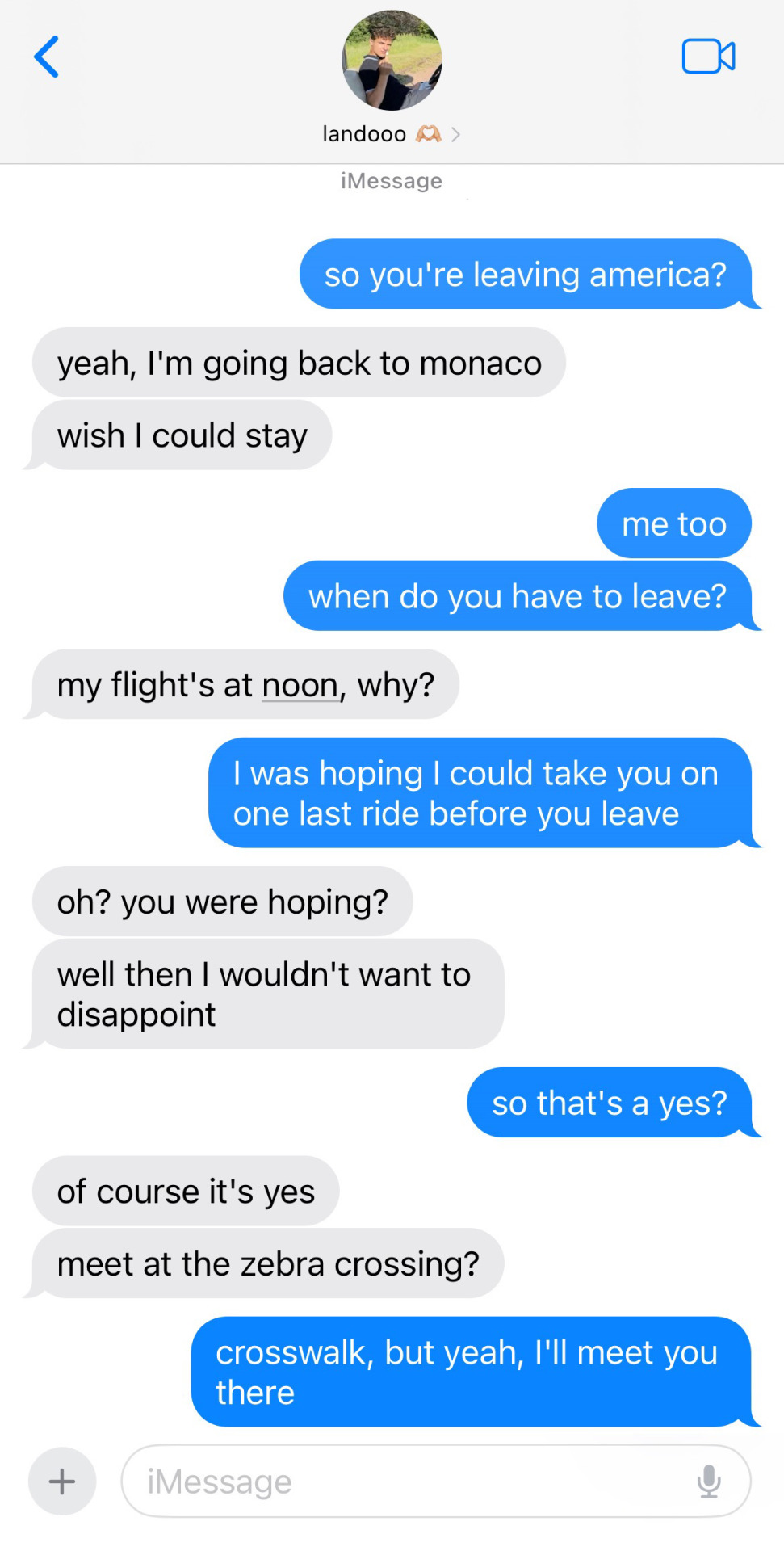Viewport: 784px width, 1551px height.
Task: Go back to the conversations list
Action: coord(47,57)
